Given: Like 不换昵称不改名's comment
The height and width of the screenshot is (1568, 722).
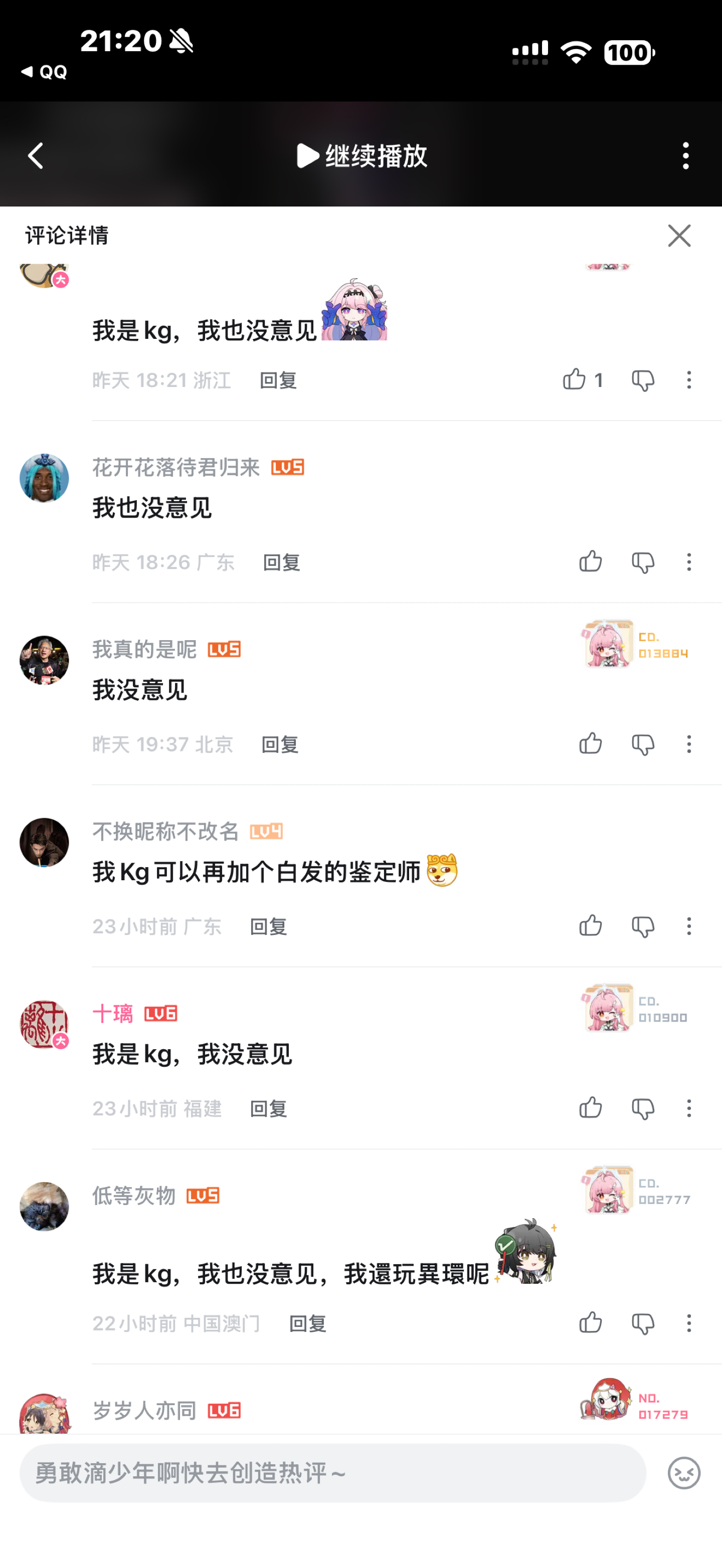Looking at the screenshot, I should click(591, 926).
